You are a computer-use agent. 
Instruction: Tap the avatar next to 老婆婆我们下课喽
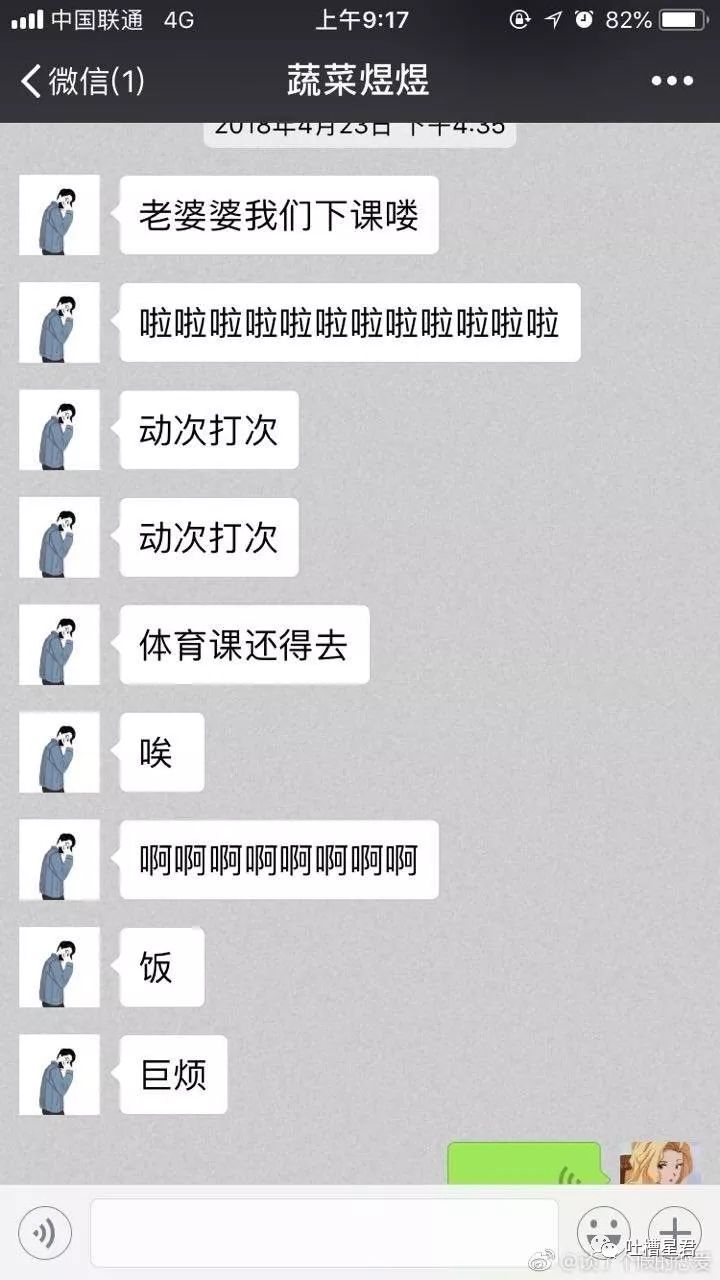(x=60, y=215)
